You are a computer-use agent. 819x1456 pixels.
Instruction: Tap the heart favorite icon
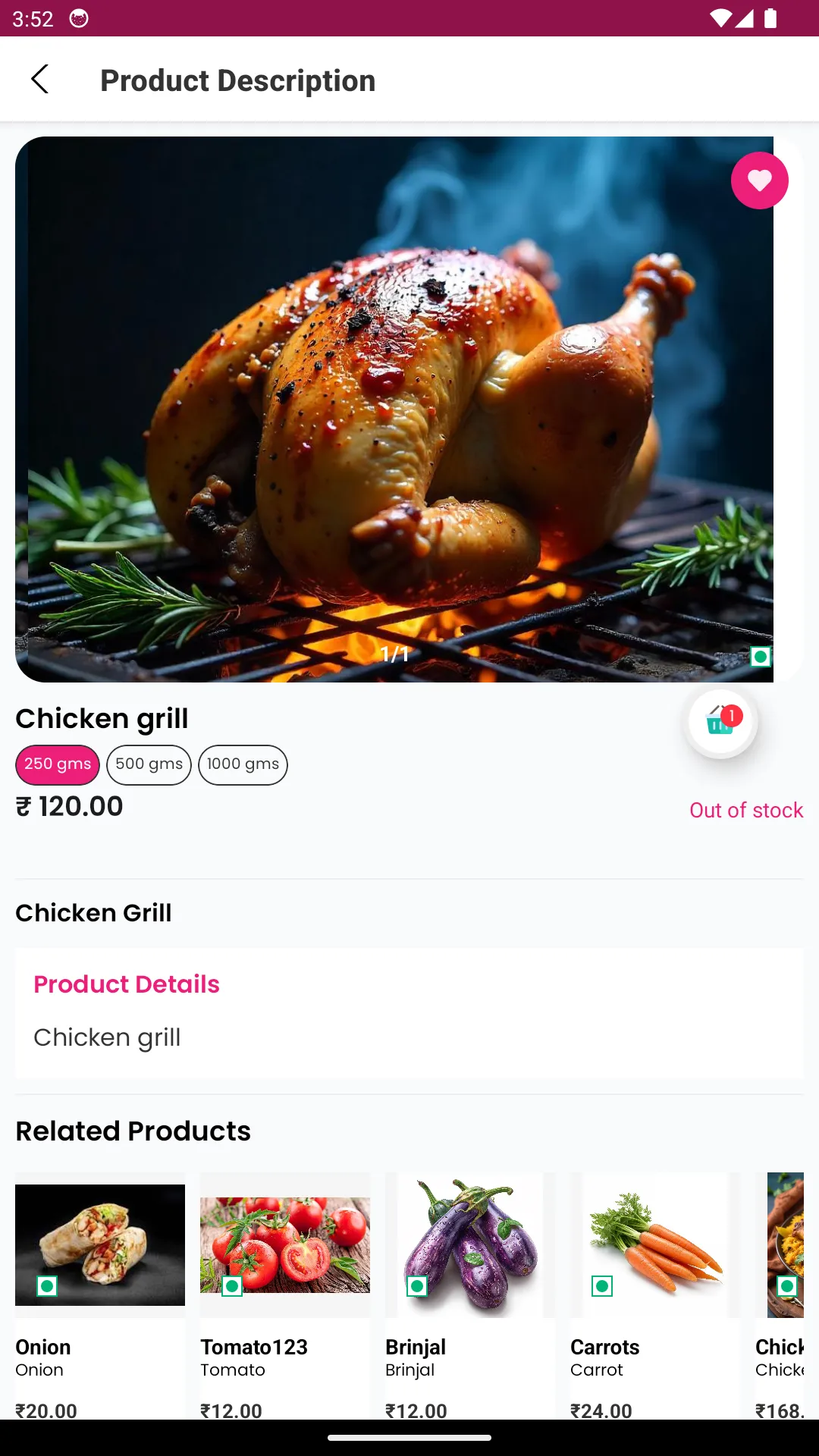(x=759, y=180)
